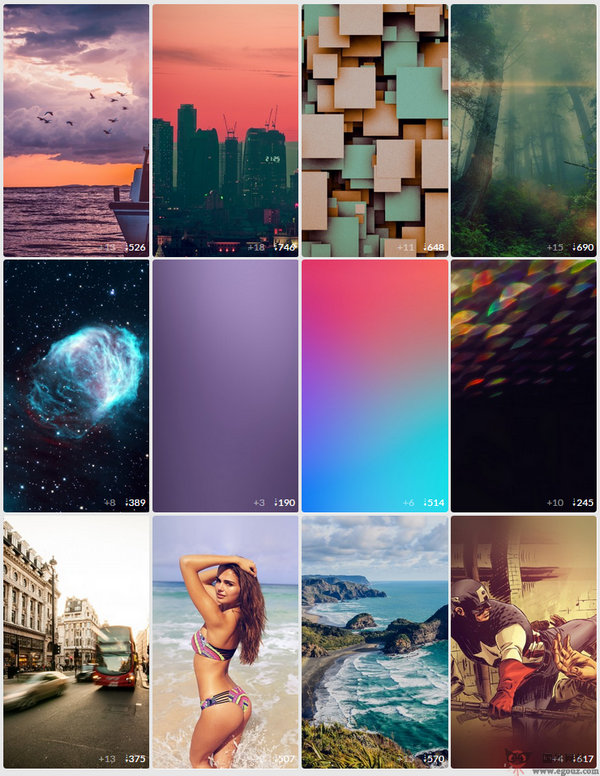Open the city skyline at dusk wallpaper
This screenshot has width=600, height=776.
point(225,130)
